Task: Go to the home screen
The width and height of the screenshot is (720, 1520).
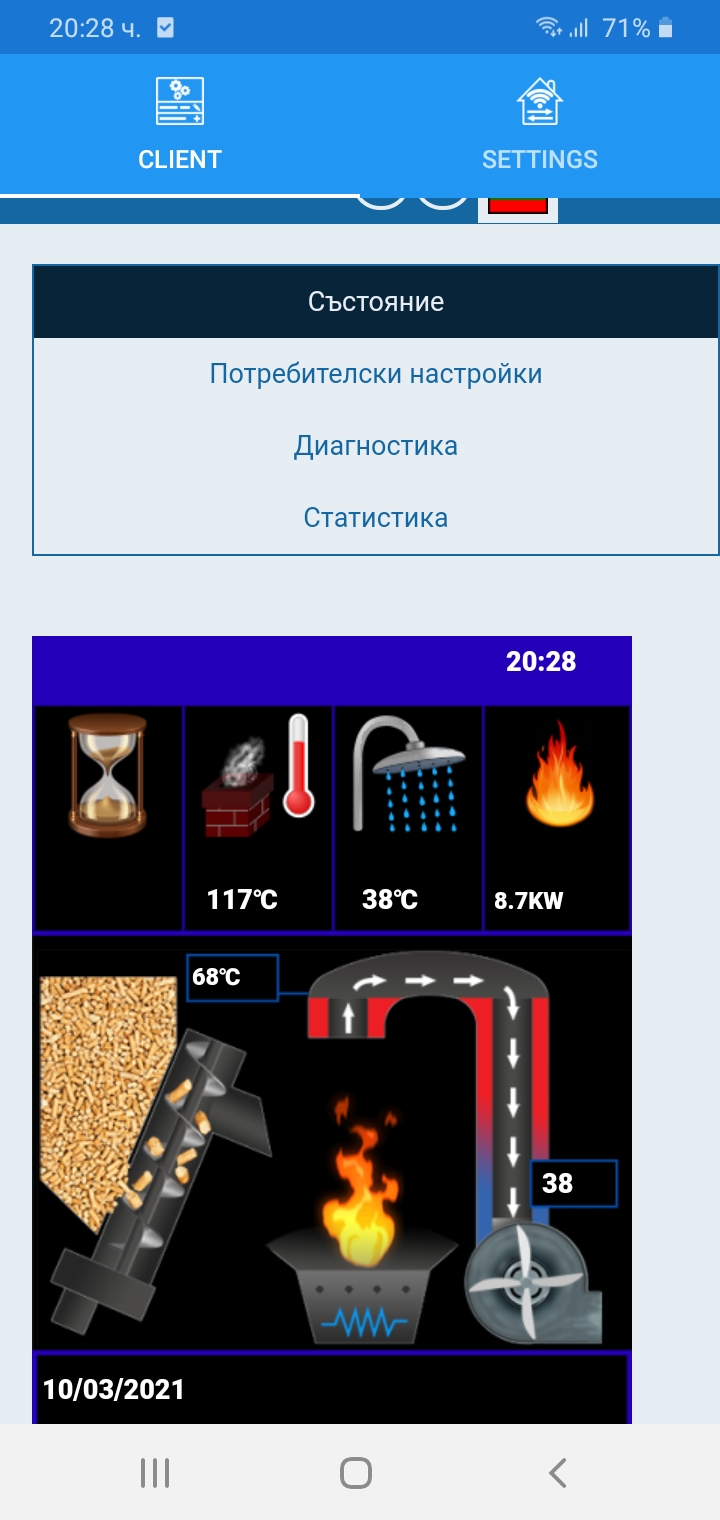Action: (356, 1472)
